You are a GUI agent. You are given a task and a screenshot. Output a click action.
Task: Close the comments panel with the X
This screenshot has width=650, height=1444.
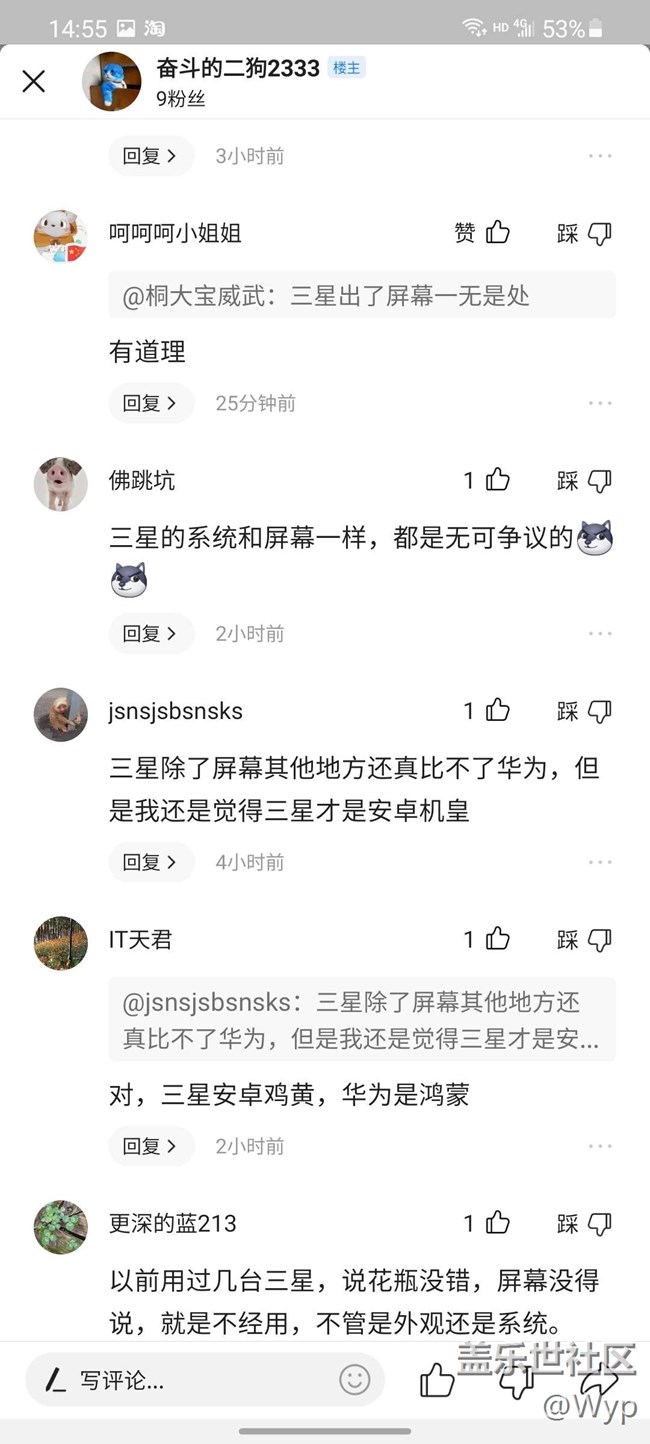34,82
